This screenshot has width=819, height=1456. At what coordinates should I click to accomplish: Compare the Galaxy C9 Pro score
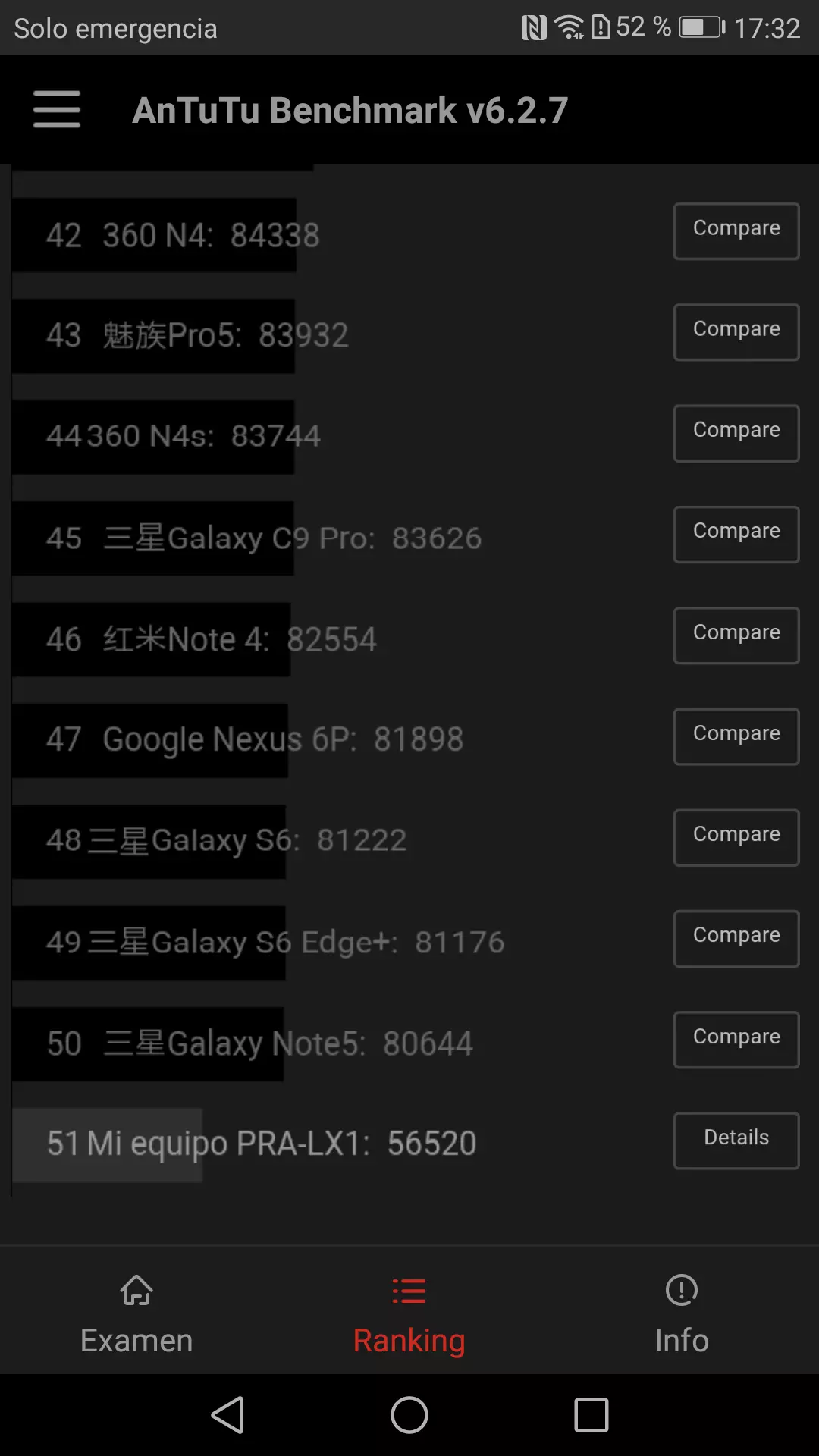pyautogui.click(x=735, y=534)
